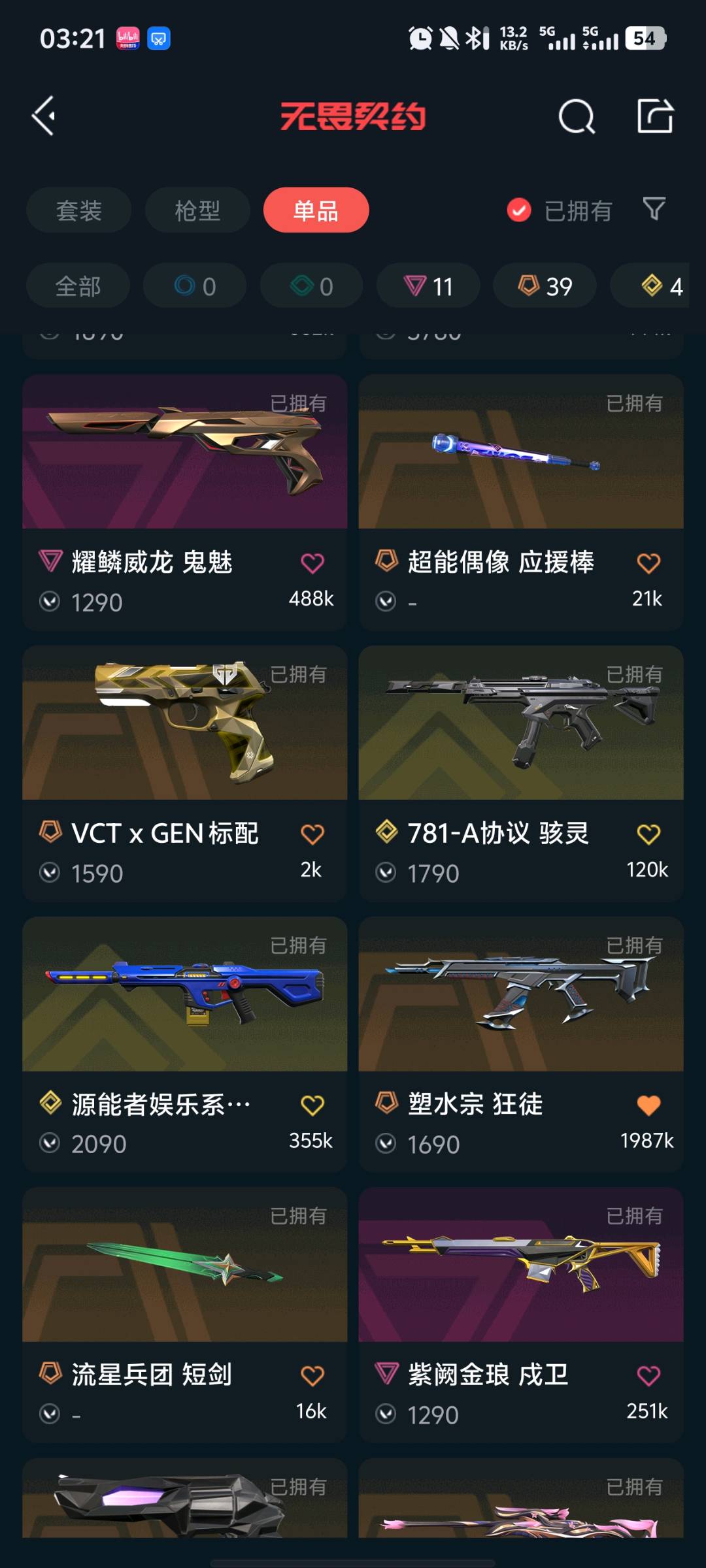This screenshot has width=706, height=1568.
Task: Like the VCT x GEN 标配 skin
Action: point(312,834)
